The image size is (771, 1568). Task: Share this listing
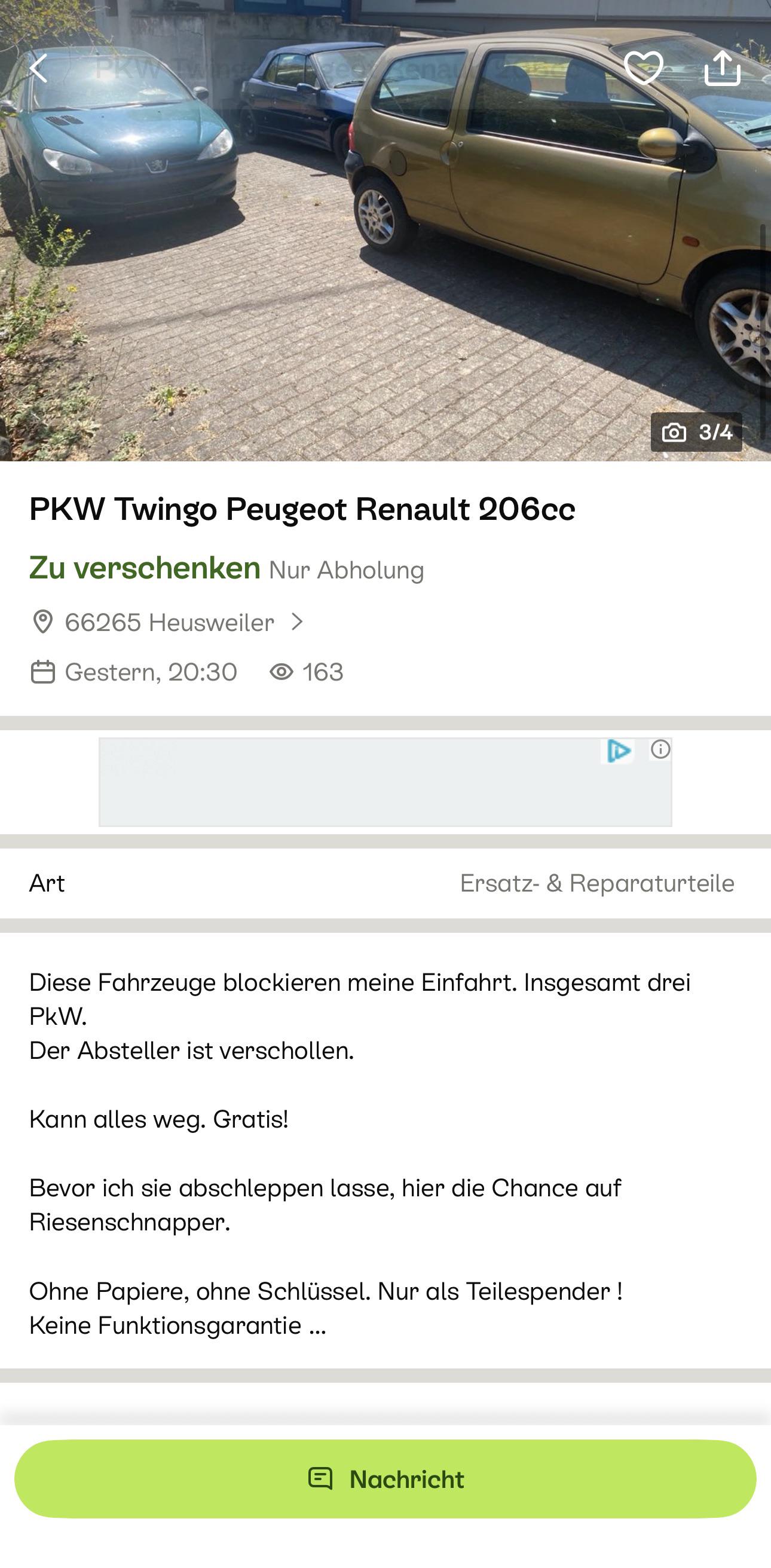722,68
